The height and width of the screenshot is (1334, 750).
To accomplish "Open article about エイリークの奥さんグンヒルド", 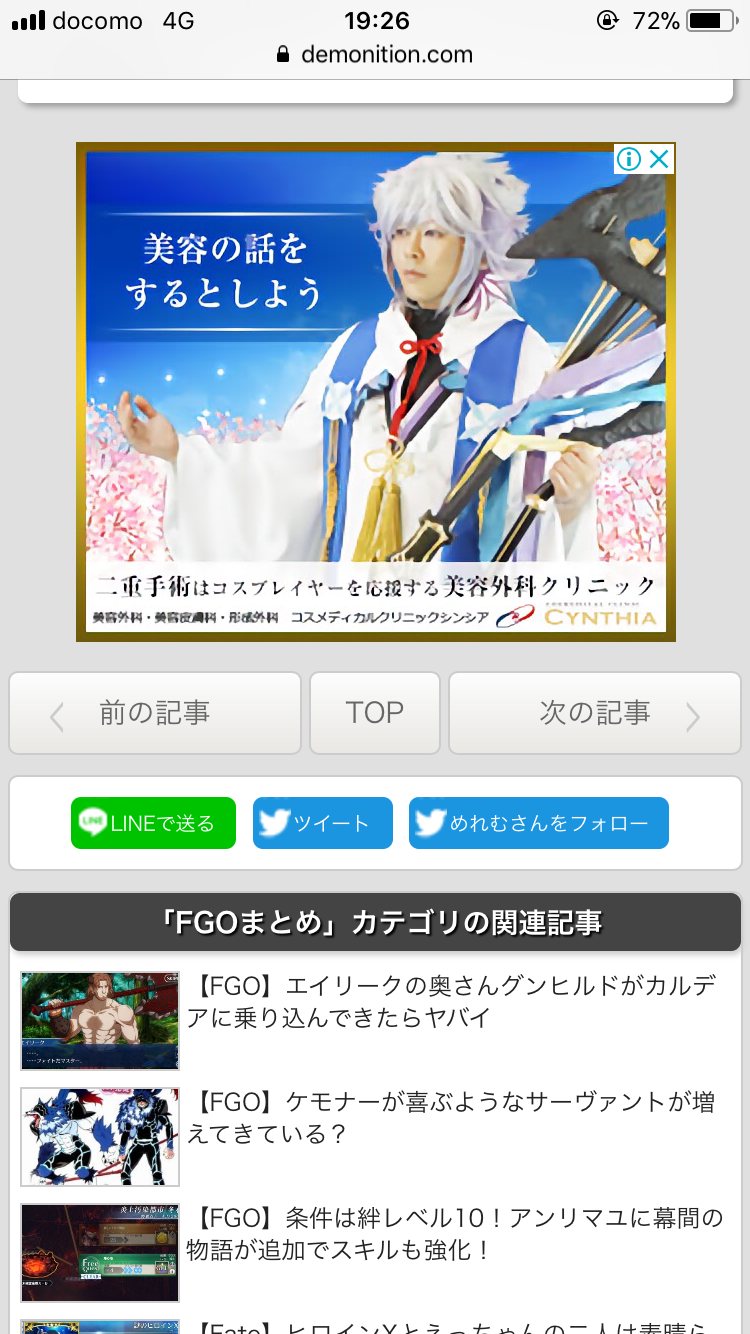I will tap(450, 1002).
